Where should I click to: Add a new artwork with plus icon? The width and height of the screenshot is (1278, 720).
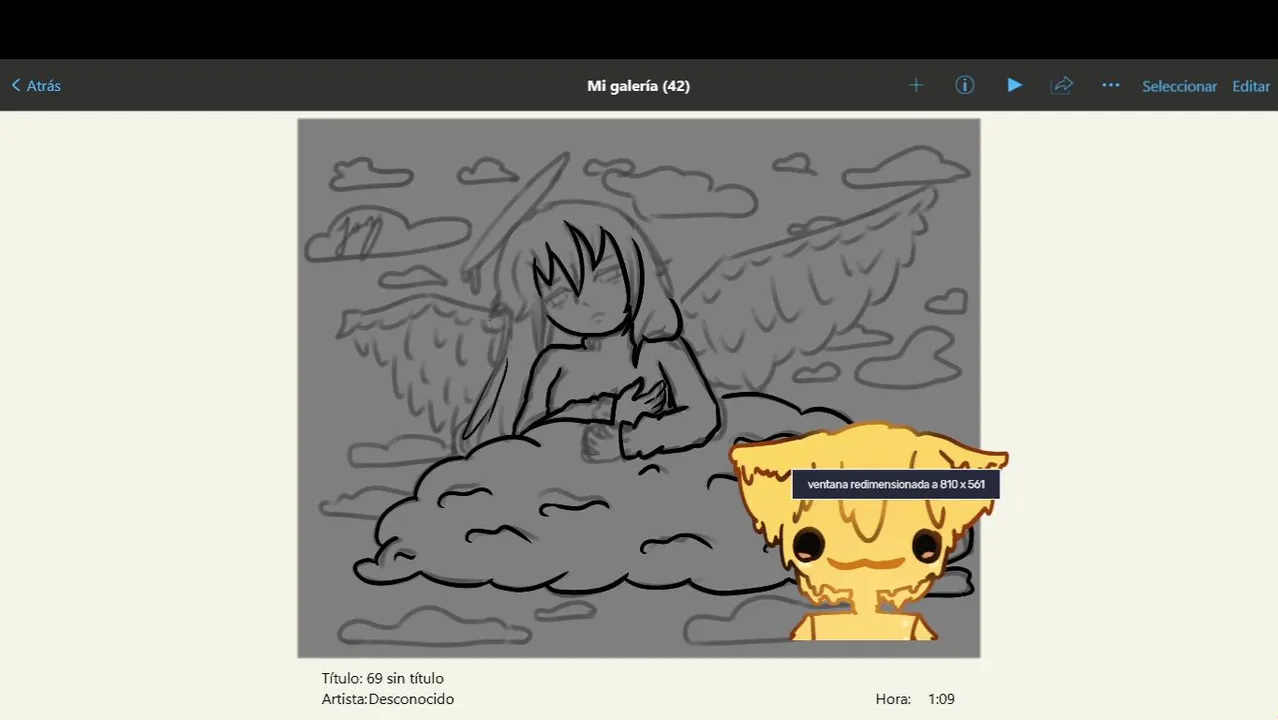point(916,85)
